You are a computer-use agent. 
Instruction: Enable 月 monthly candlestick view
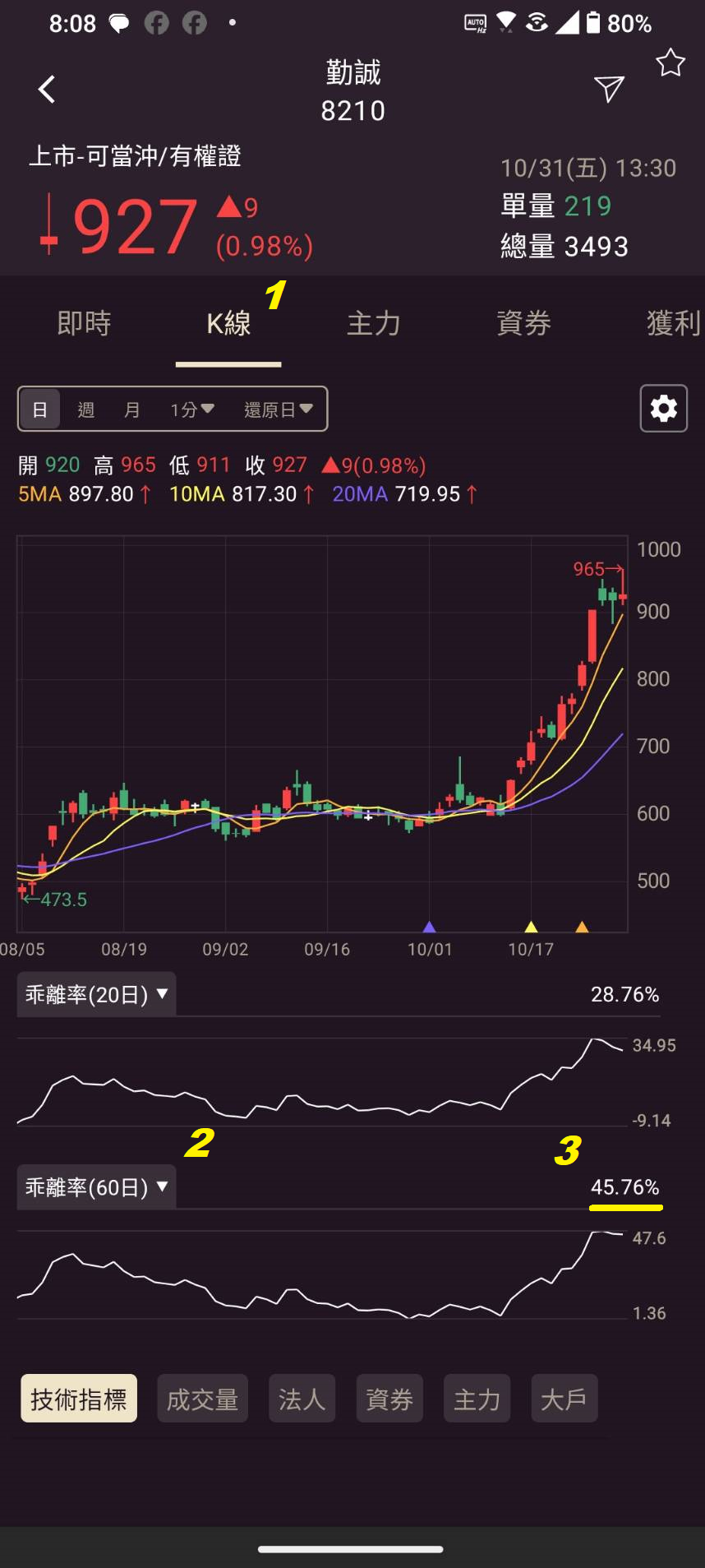click(x=131, y=409)
